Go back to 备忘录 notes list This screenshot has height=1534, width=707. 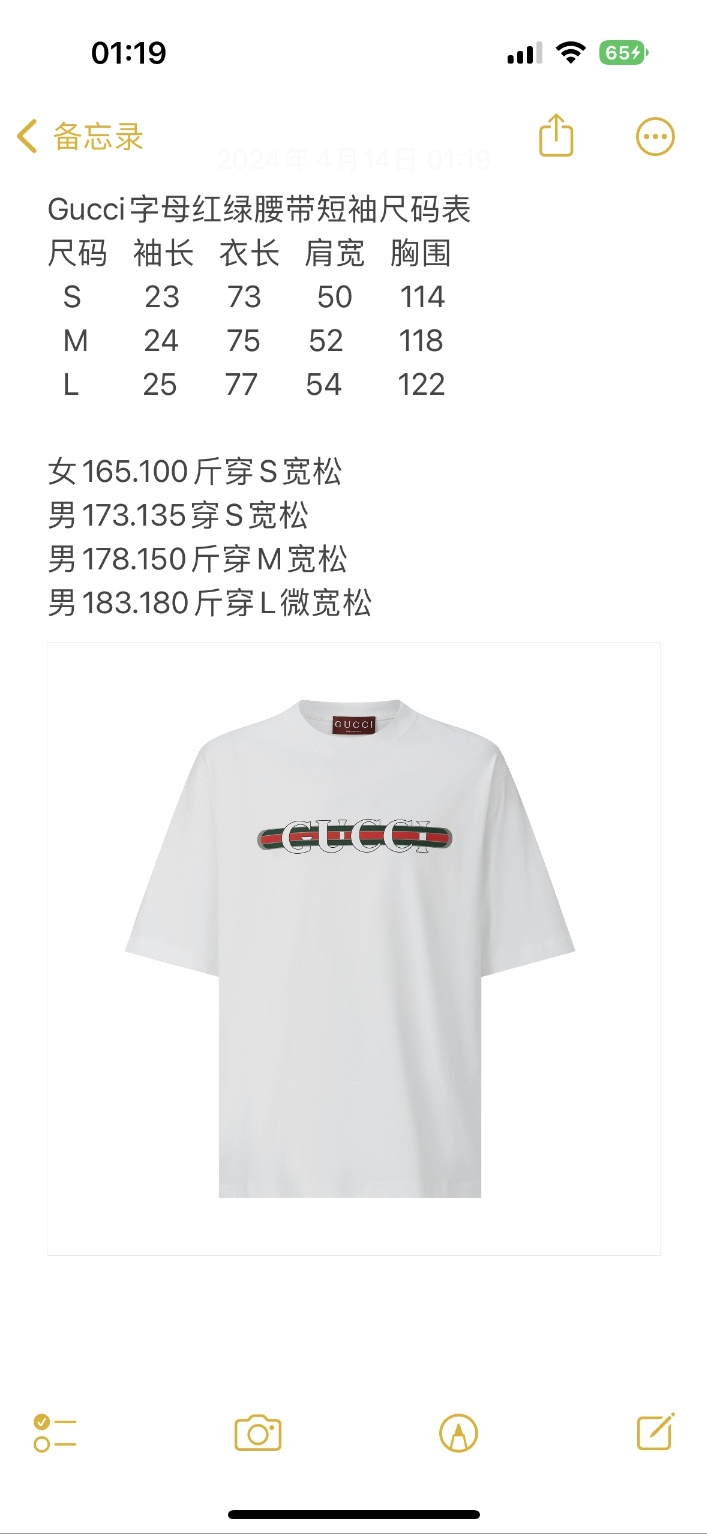pos(80,136)
